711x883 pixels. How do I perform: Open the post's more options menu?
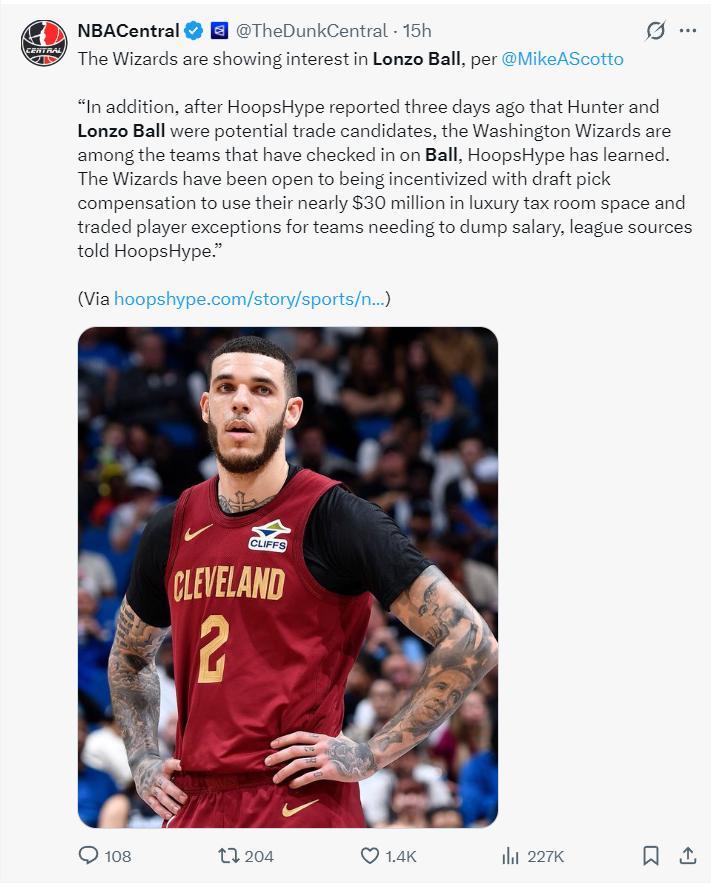click(688, 31)
